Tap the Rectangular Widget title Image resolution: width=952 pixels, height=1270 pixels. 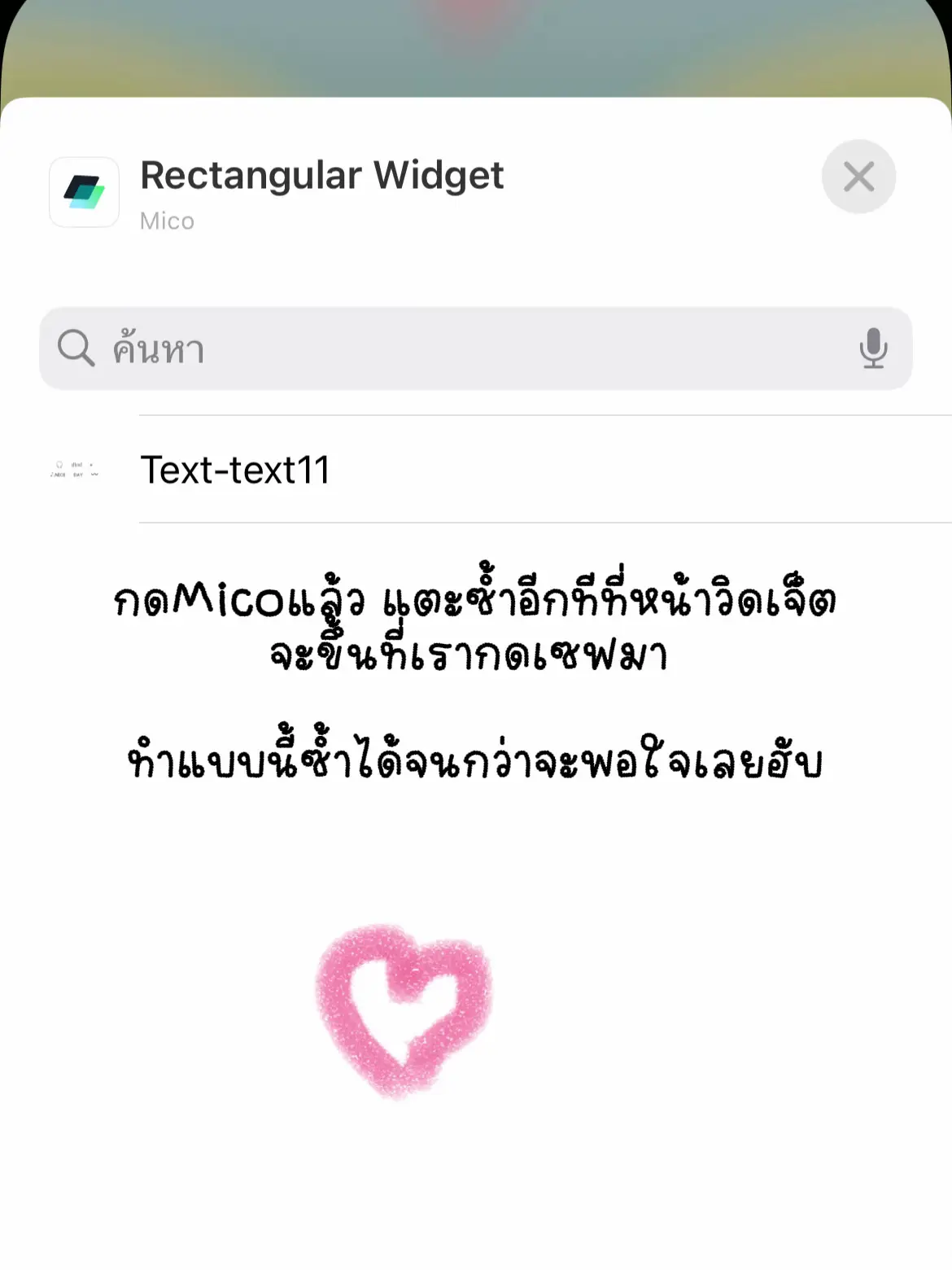(x=322, y=174)
